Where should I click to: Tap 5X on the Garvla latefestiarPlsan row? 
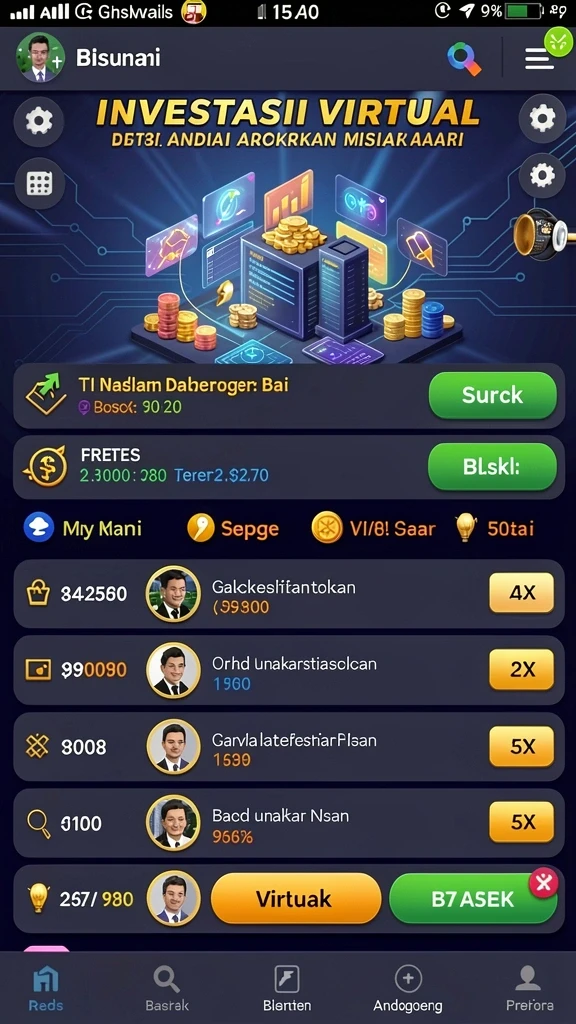[521, 746]
